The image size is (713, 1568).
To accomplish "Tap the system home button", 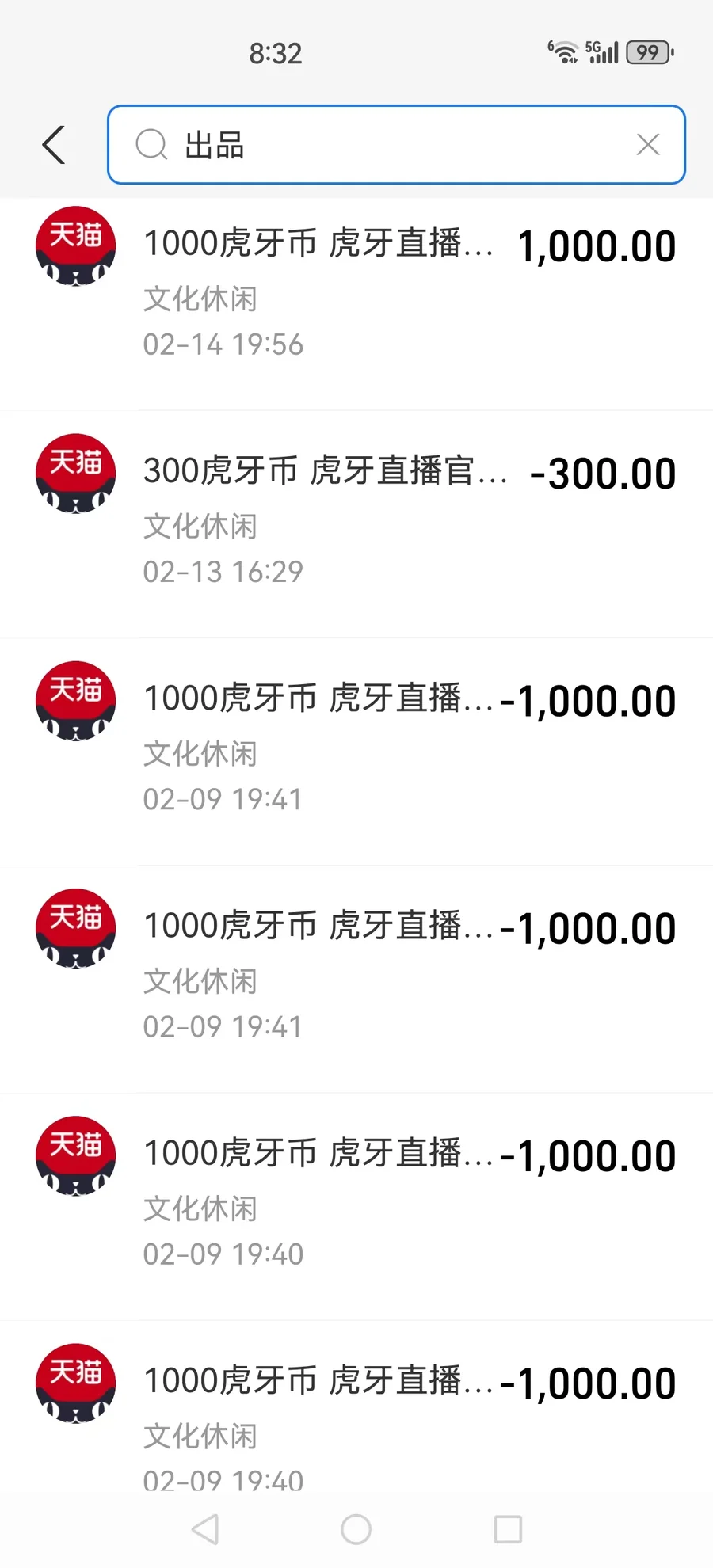I will click(356, 1529).
